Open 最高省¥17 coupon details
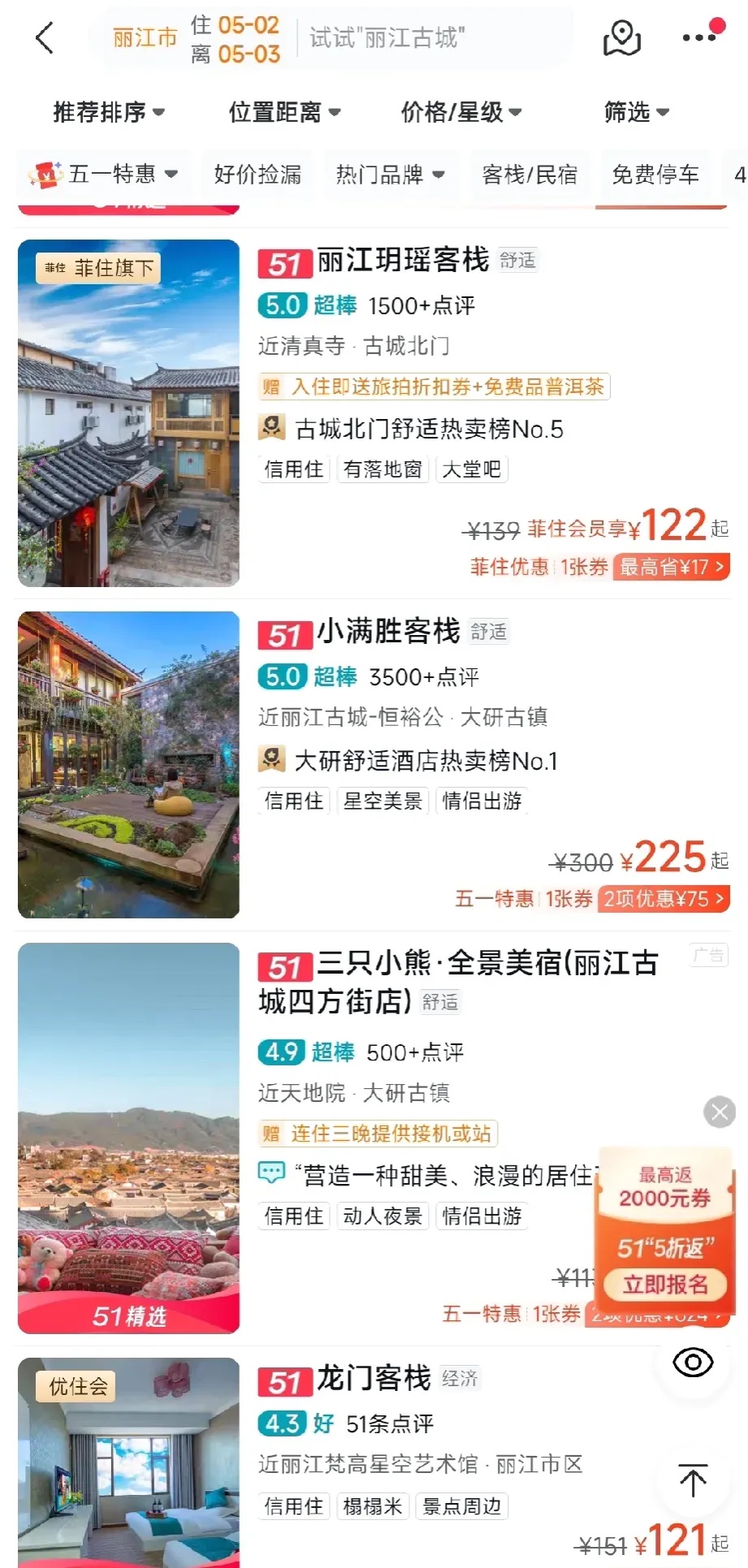Screen dimensions: 748x1568 (x=671, y=567)
